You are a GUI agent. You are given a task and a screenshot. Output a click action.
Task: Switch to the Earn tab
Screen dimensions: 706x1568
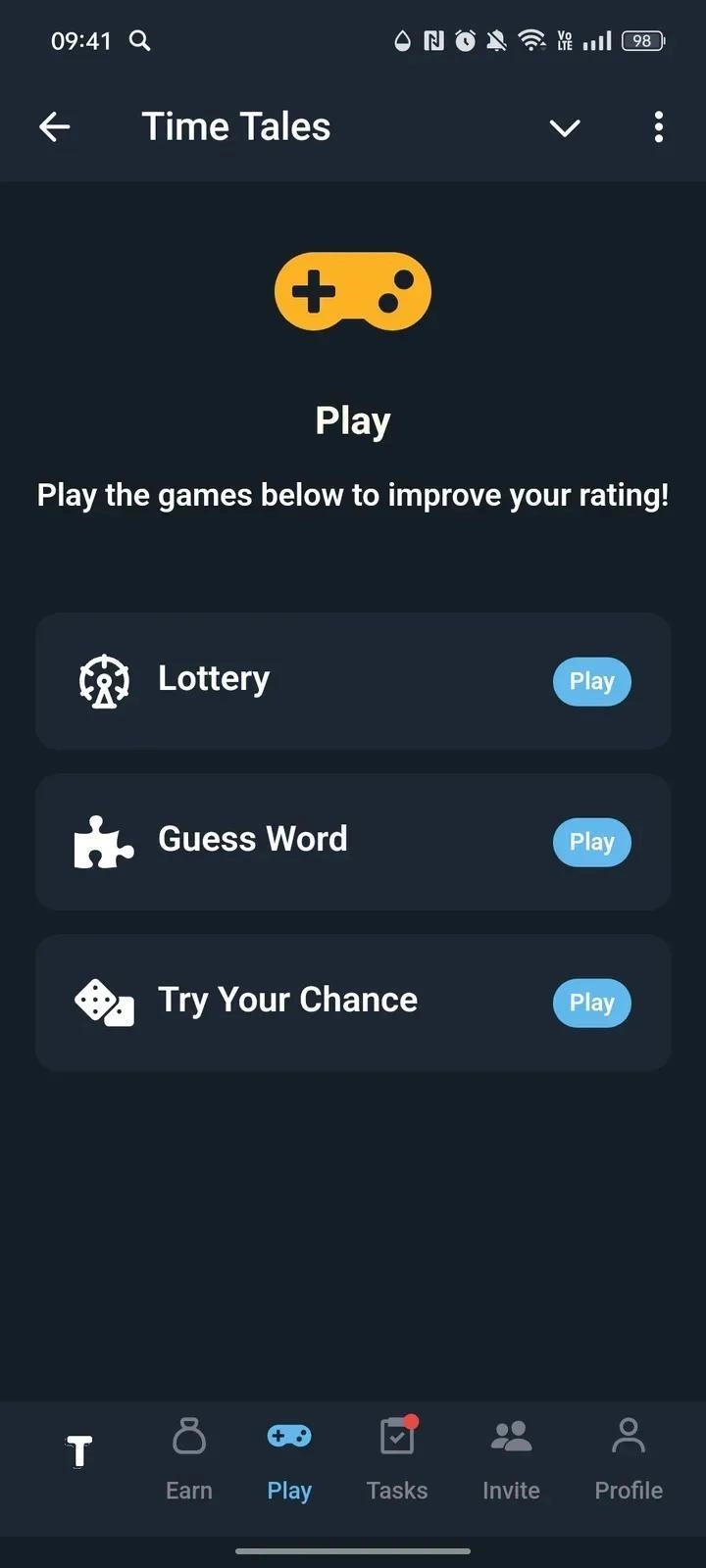[x=189, y=1458]
